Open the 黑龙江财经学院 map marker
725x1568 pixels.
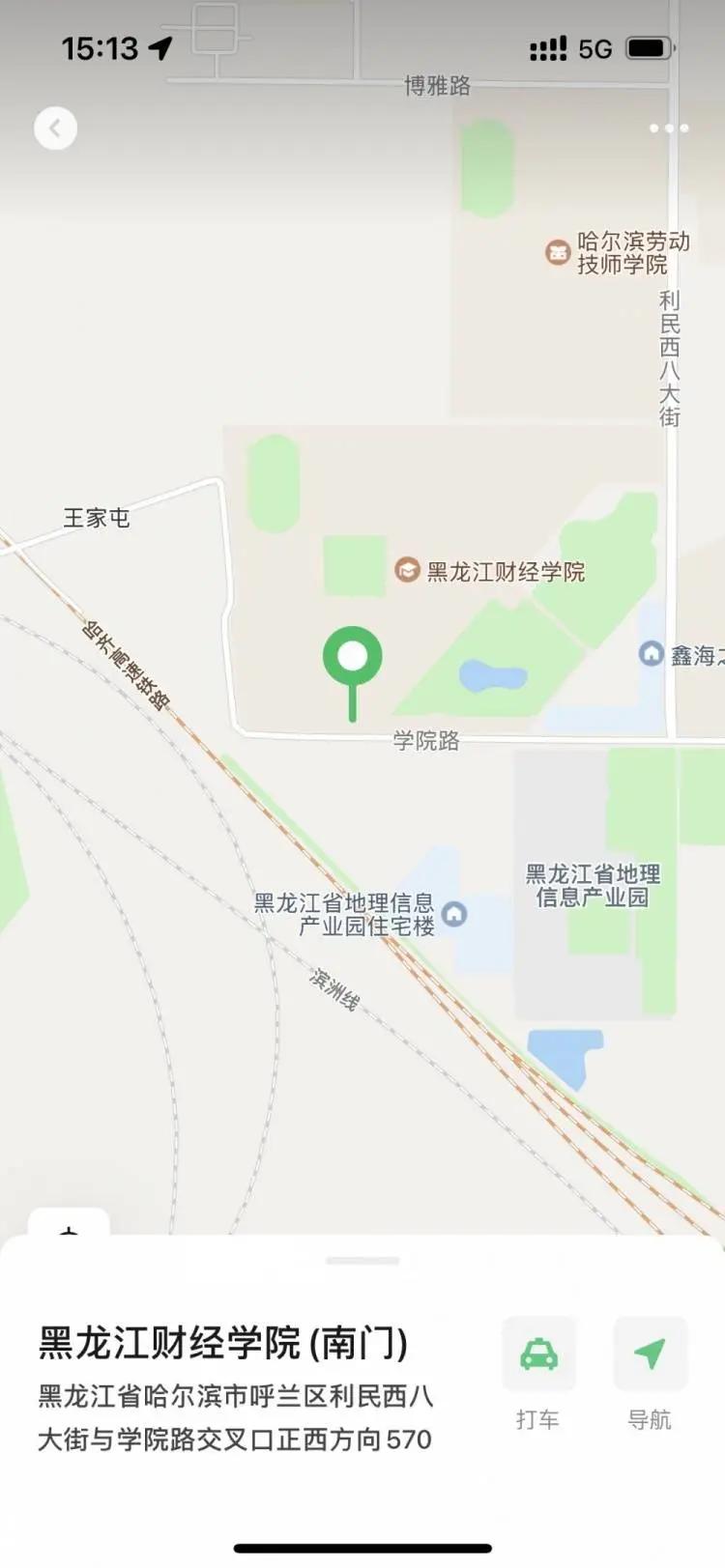[x=407, y=570]
